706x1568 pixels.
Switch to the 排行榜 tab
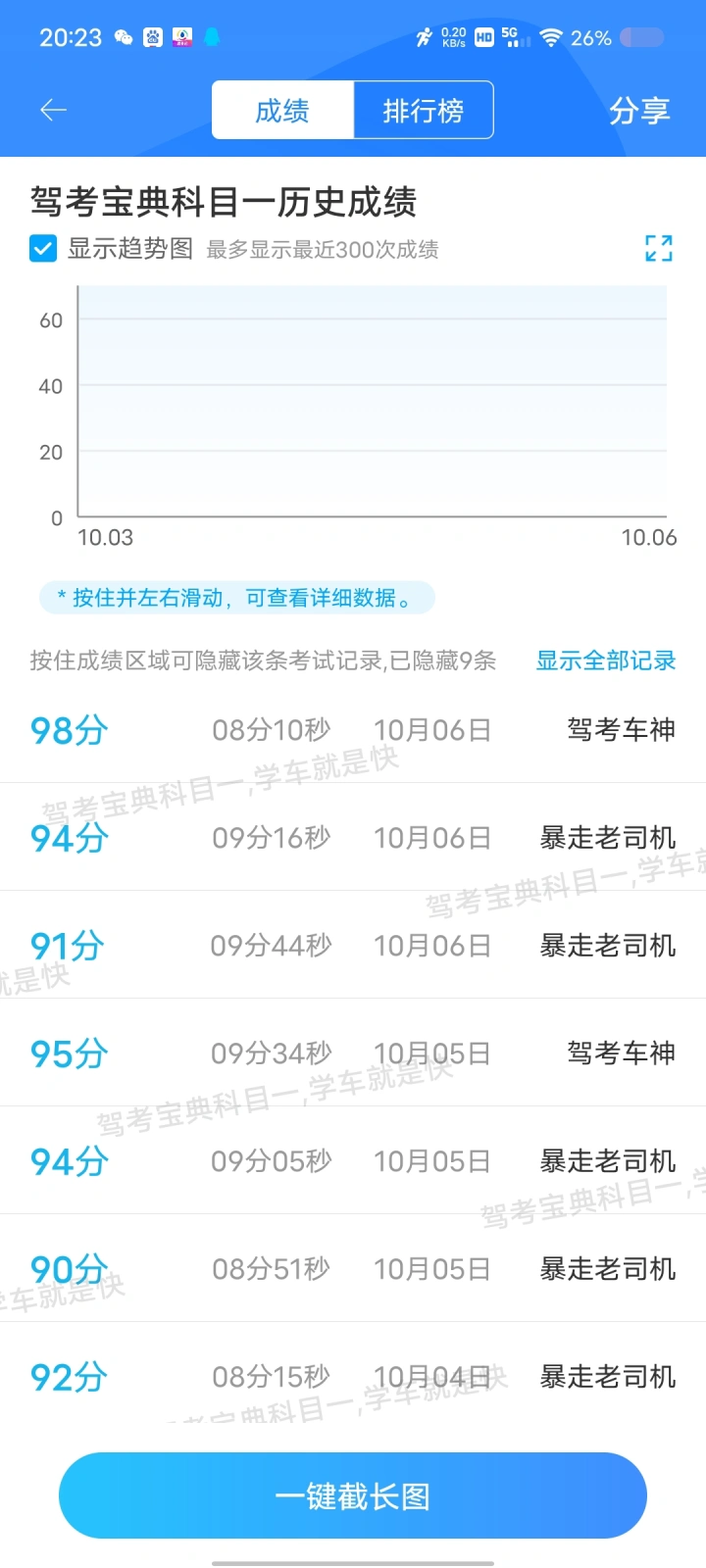(x=423, y=110)
